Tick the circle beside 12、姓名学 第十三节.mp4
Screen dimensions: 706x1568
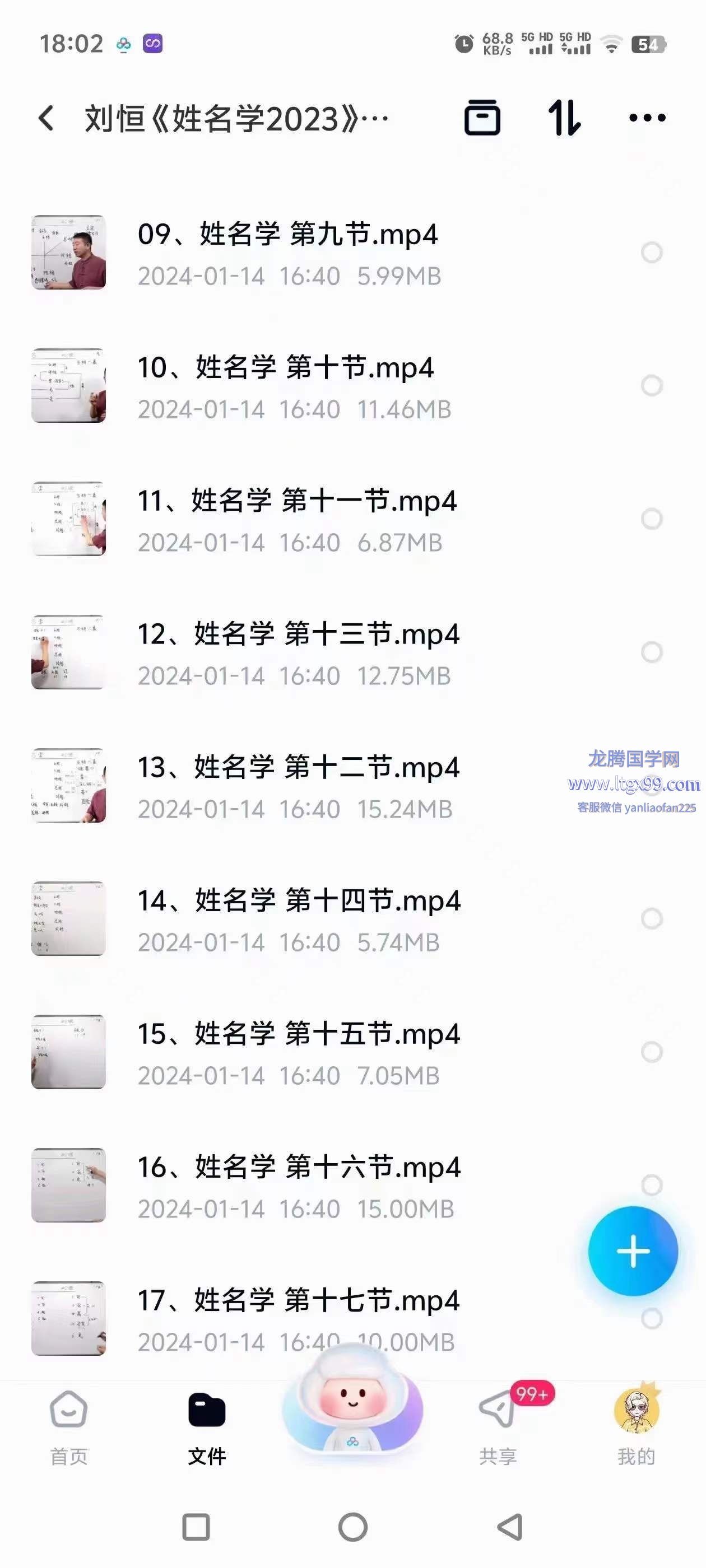coord(651,652)
